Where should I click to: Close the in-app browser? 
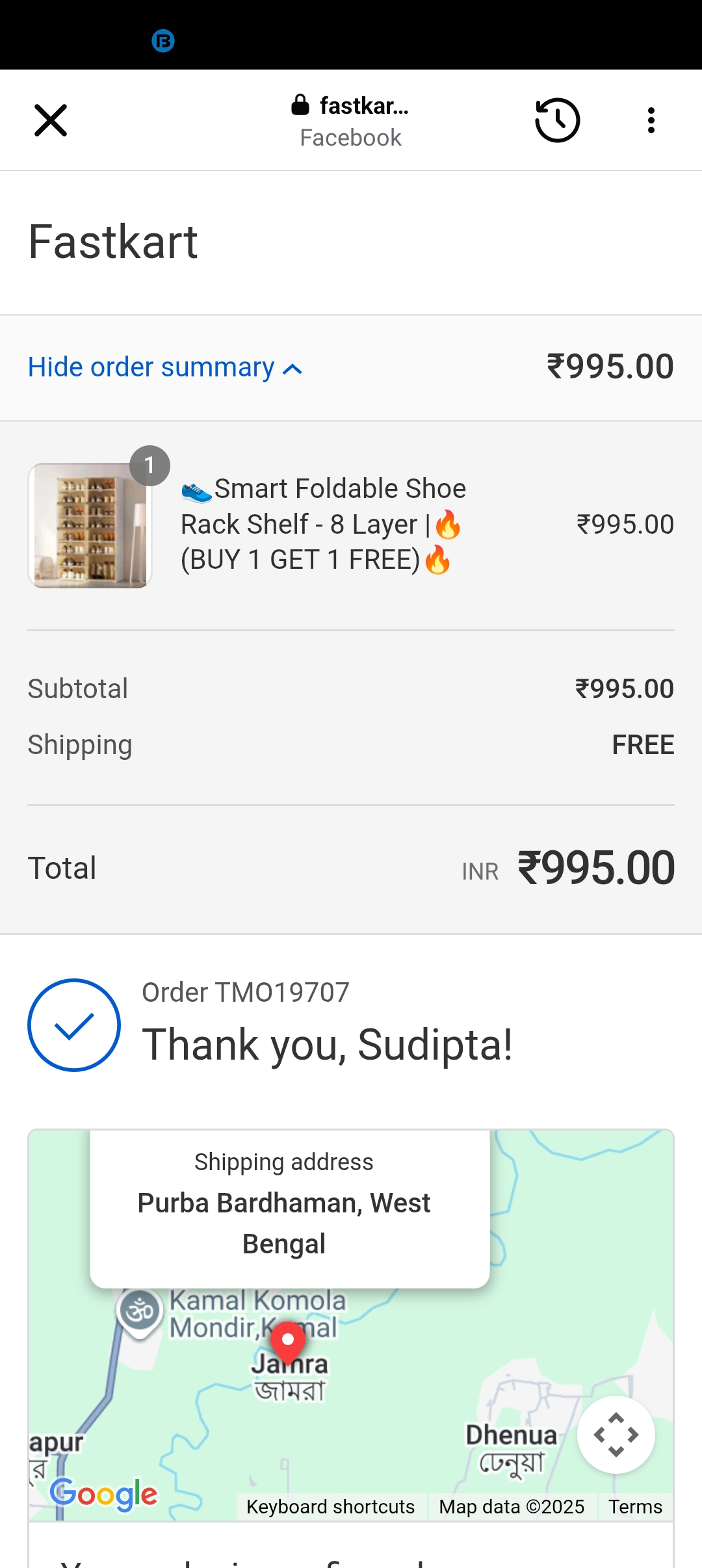[x=51, y=120]
